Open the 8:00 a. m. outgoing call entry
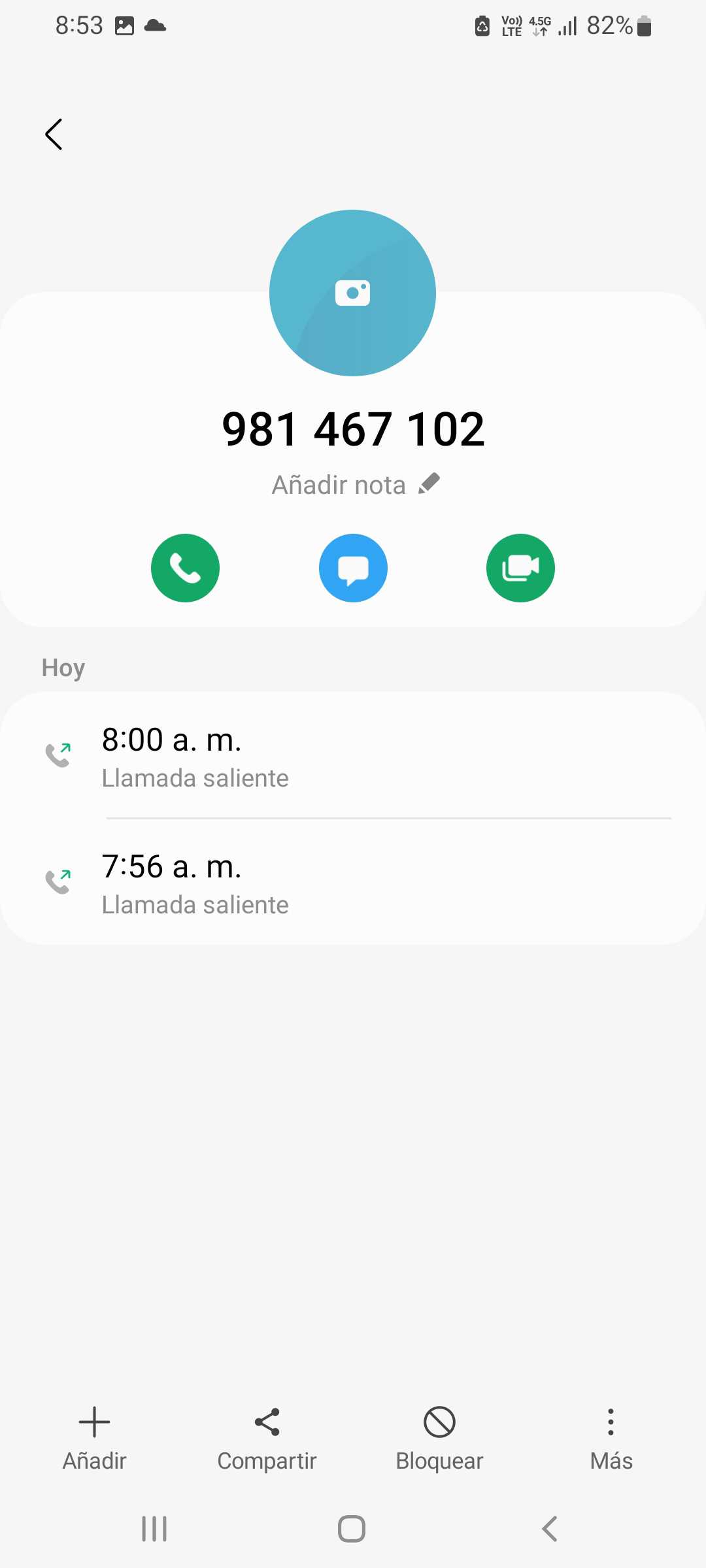 coord(353,757)
